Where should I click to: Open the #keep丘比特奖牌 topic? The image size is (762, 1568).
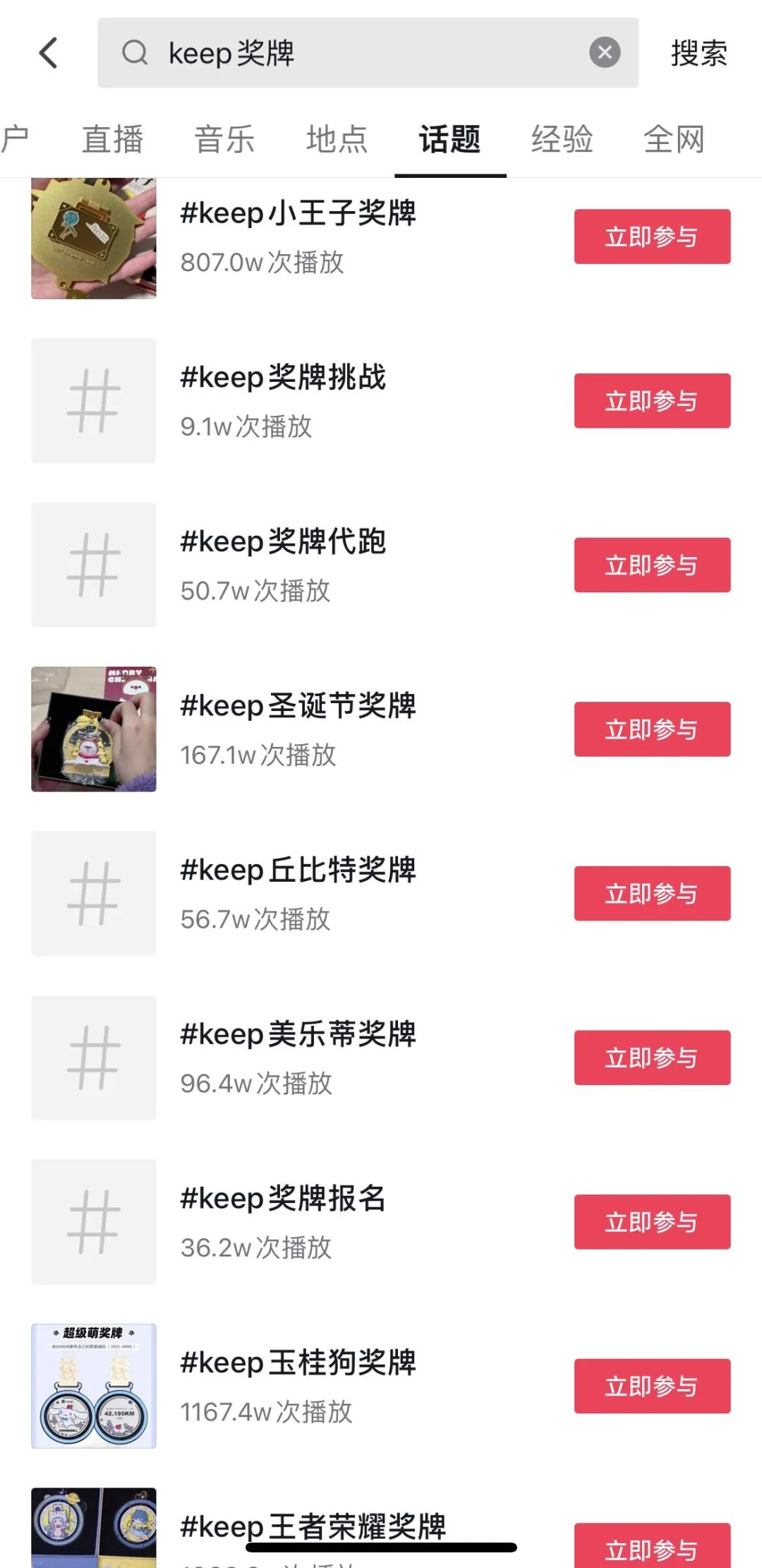click(298, 870)
